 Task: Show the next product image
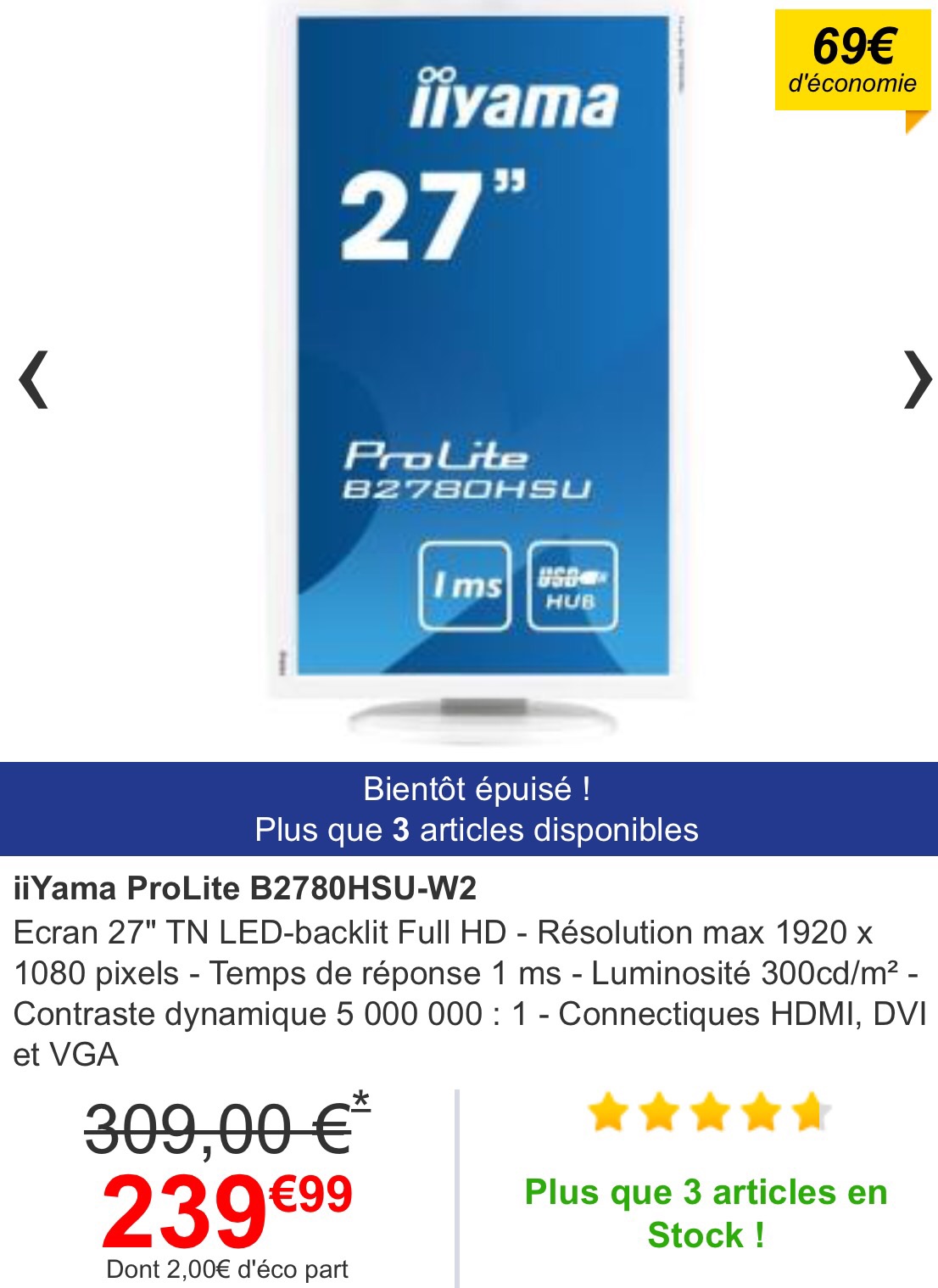[918, 379]
